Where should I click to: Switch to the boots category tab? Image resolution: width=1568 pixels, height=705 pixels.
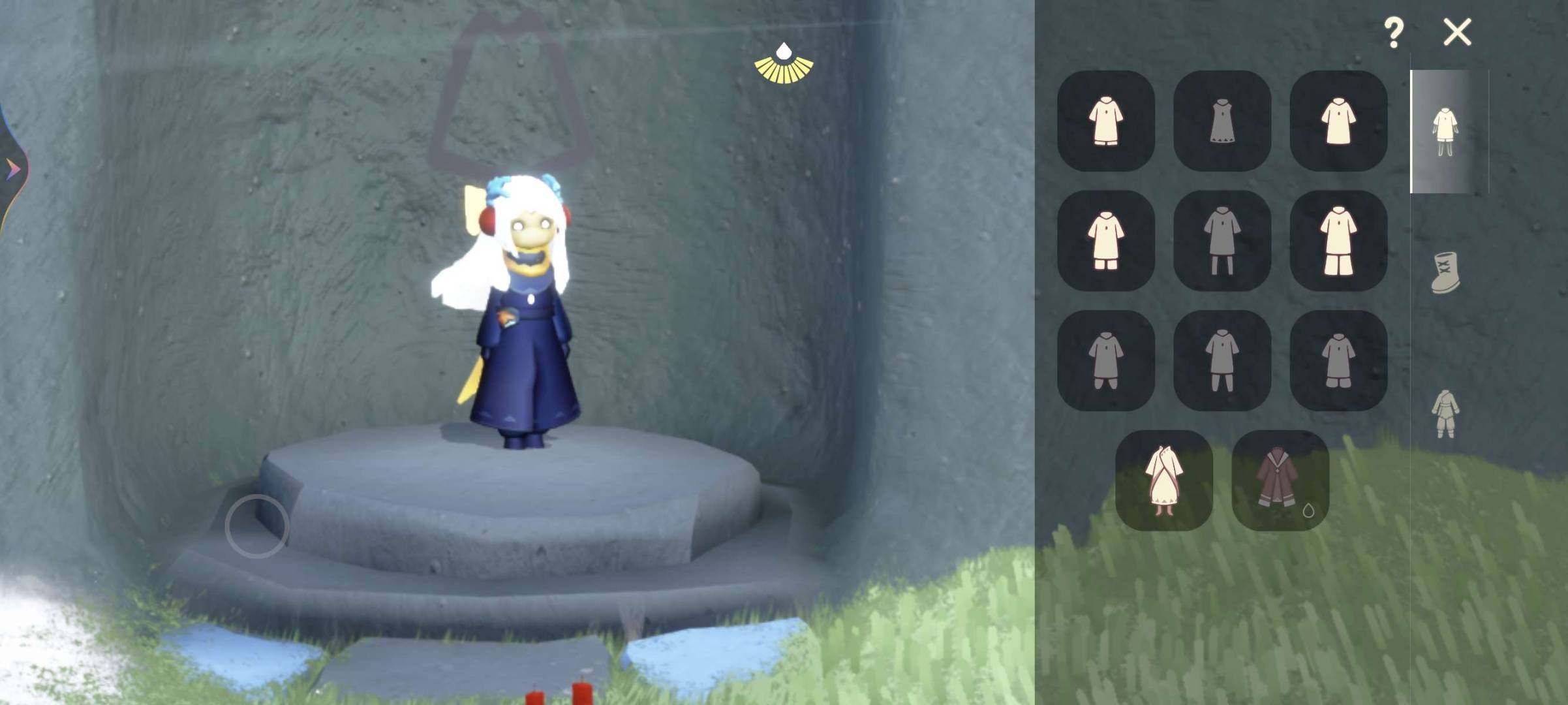pos(1445,272)
